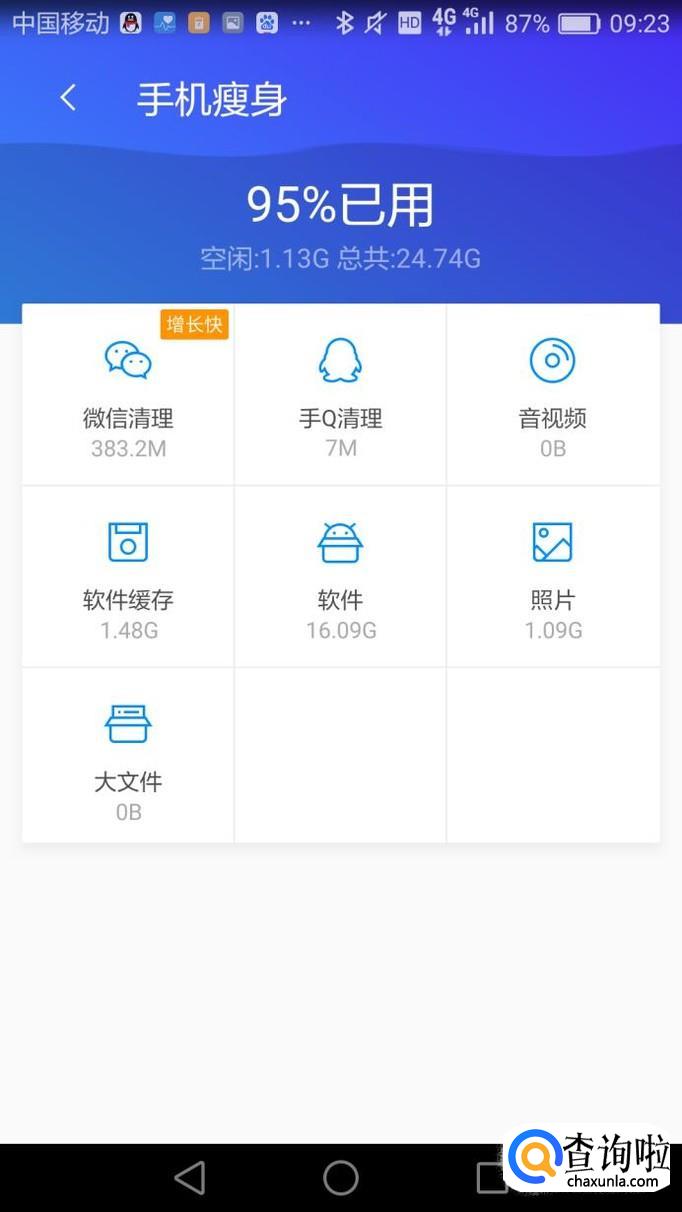682x1212 pixels.
Task: Open 软件缓存 cleanup tile
Action: tap(128, 577)
